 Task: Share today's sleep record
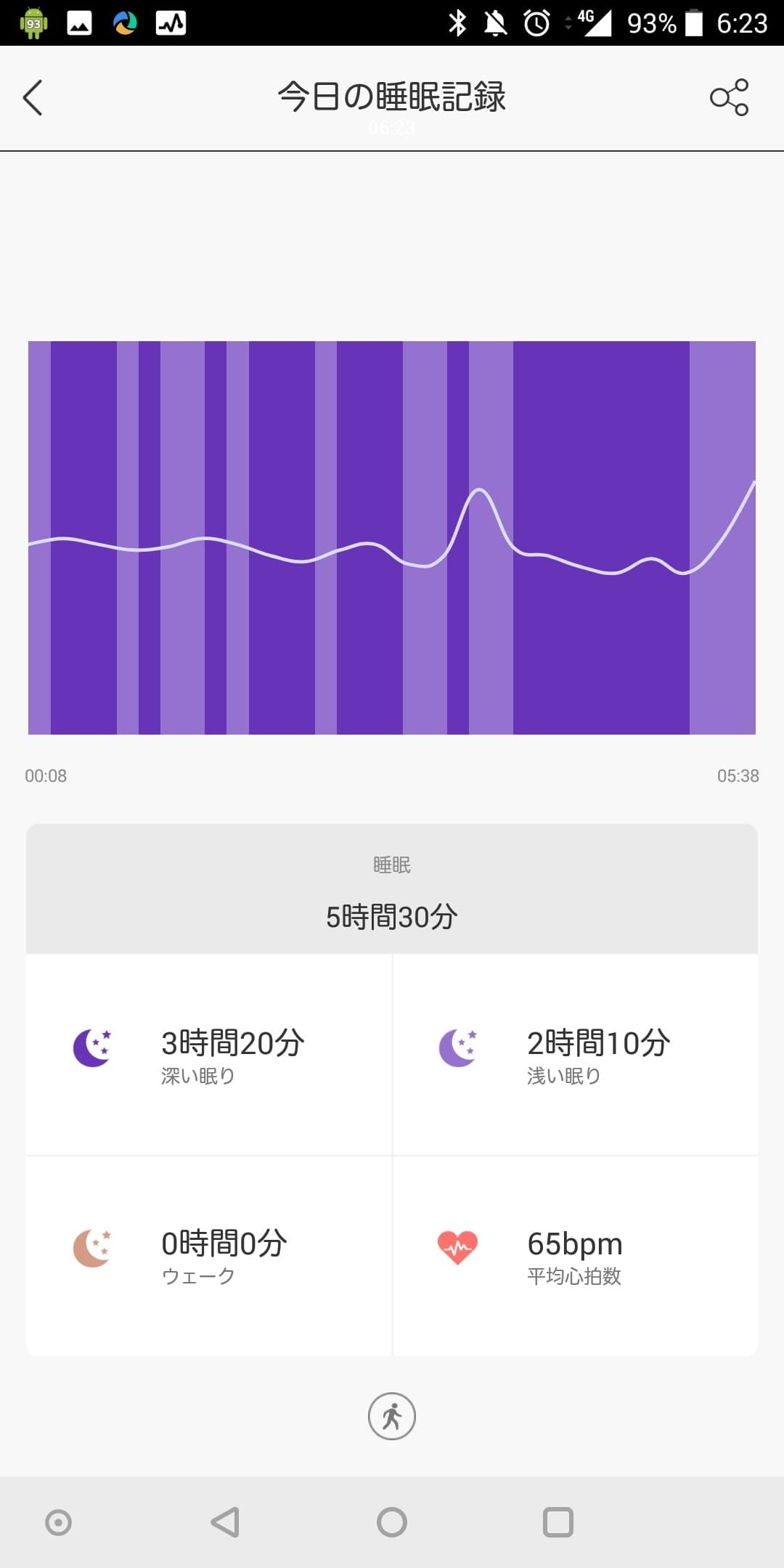click(729, 97)
